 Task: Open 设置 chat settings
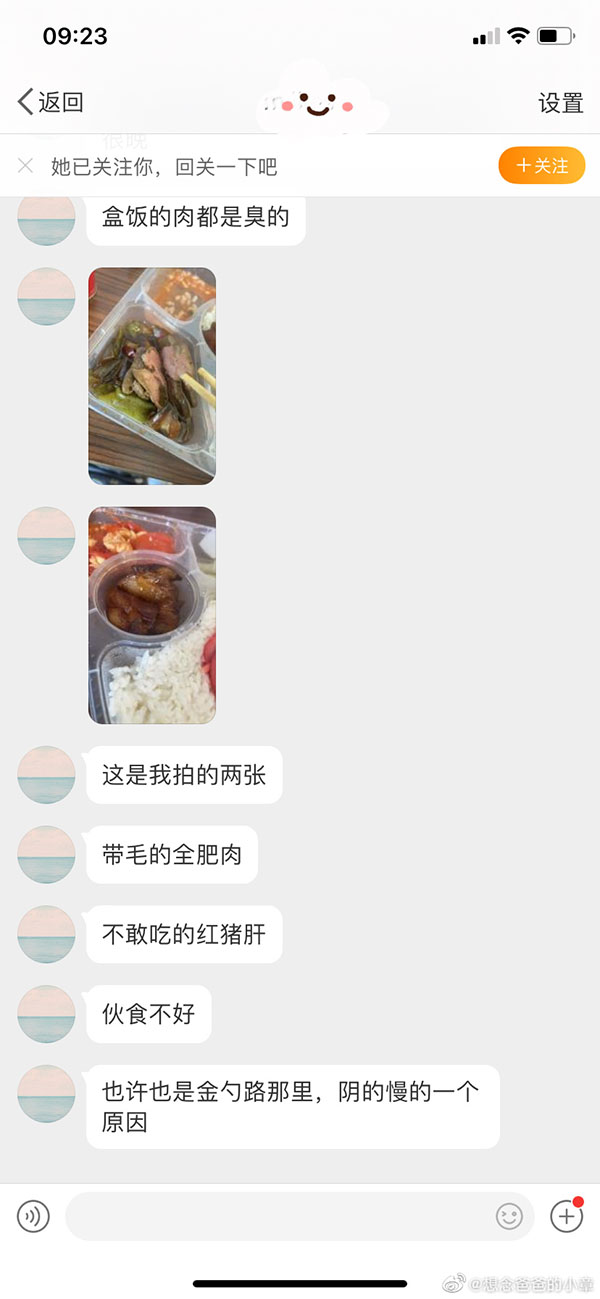(560, 103)
